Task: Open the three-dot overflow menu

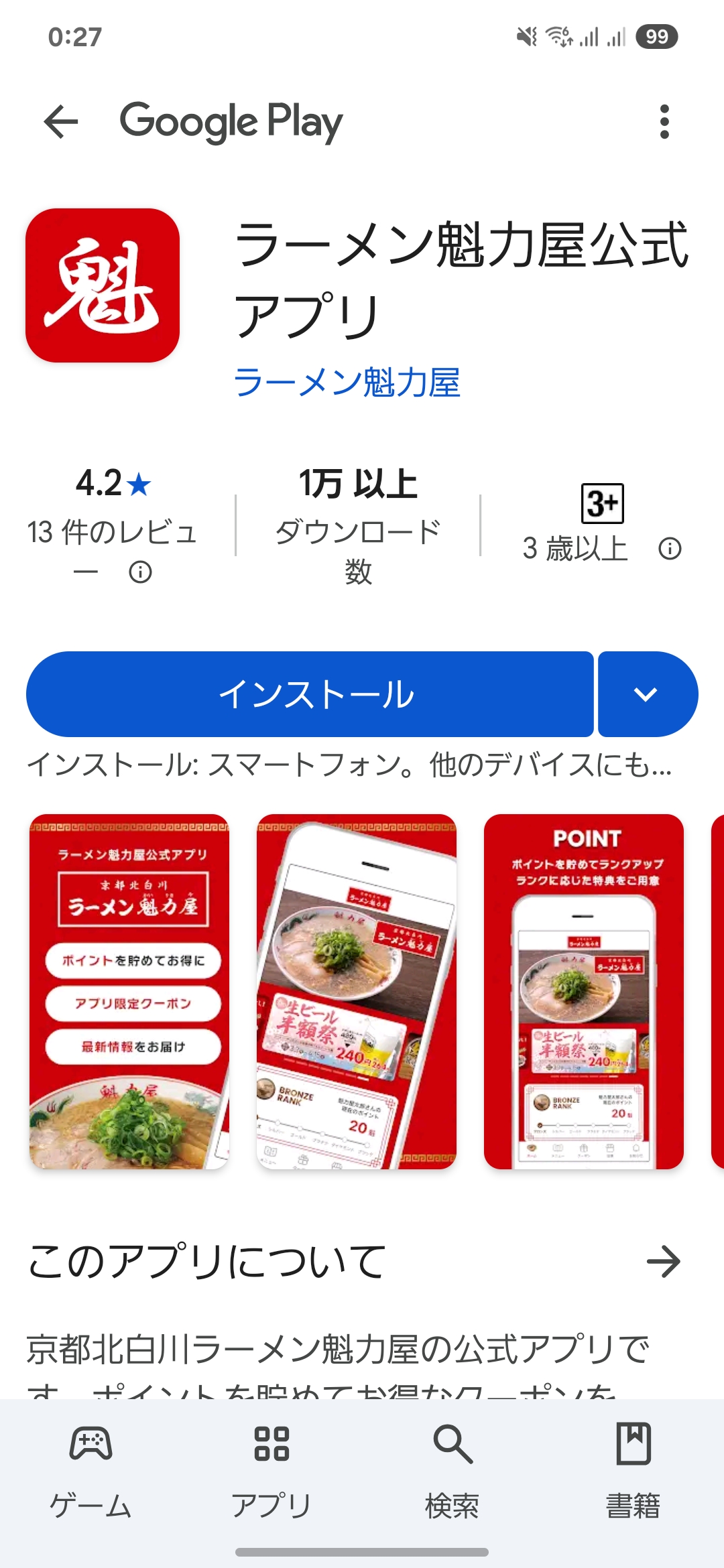Action: tap(664, 122)
